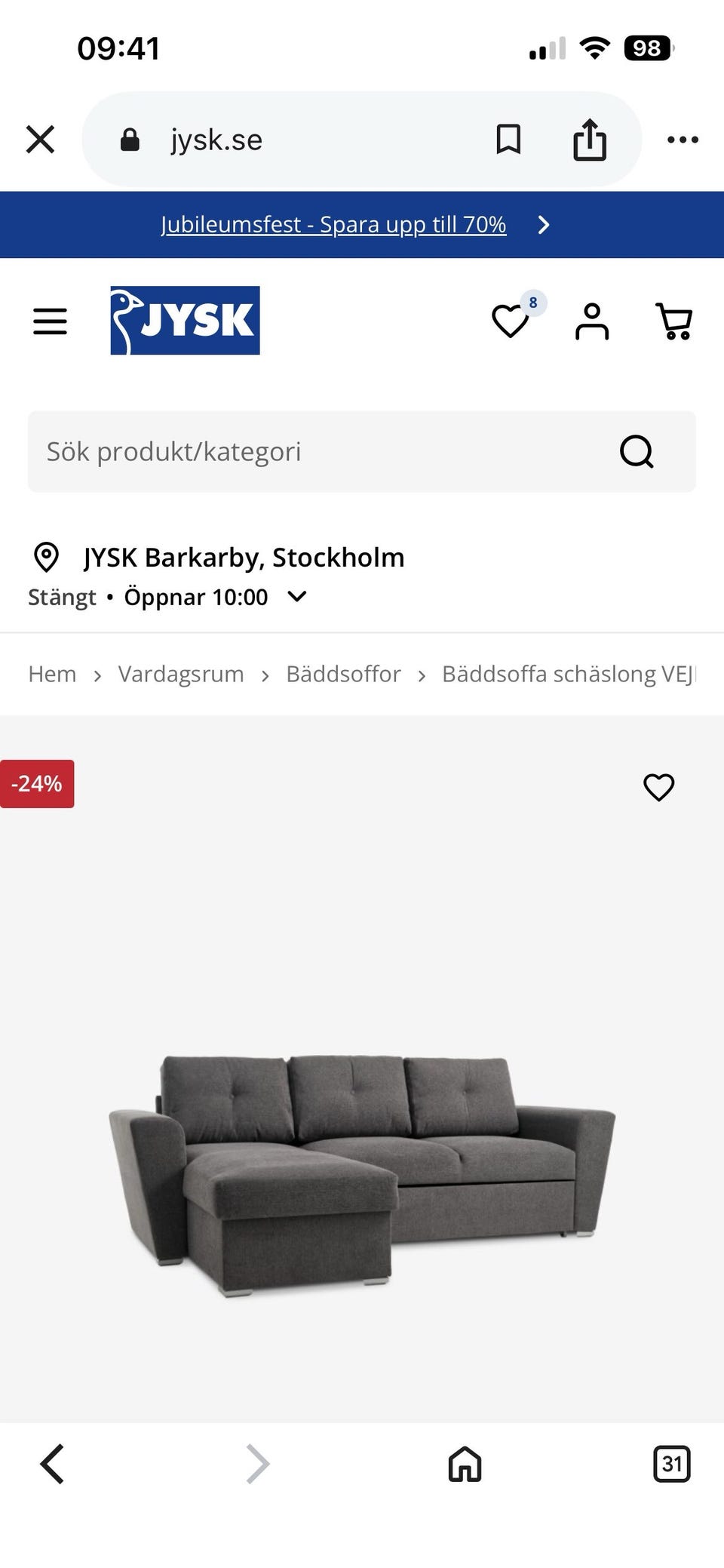Open the account profile icon

tap(592, 321)
